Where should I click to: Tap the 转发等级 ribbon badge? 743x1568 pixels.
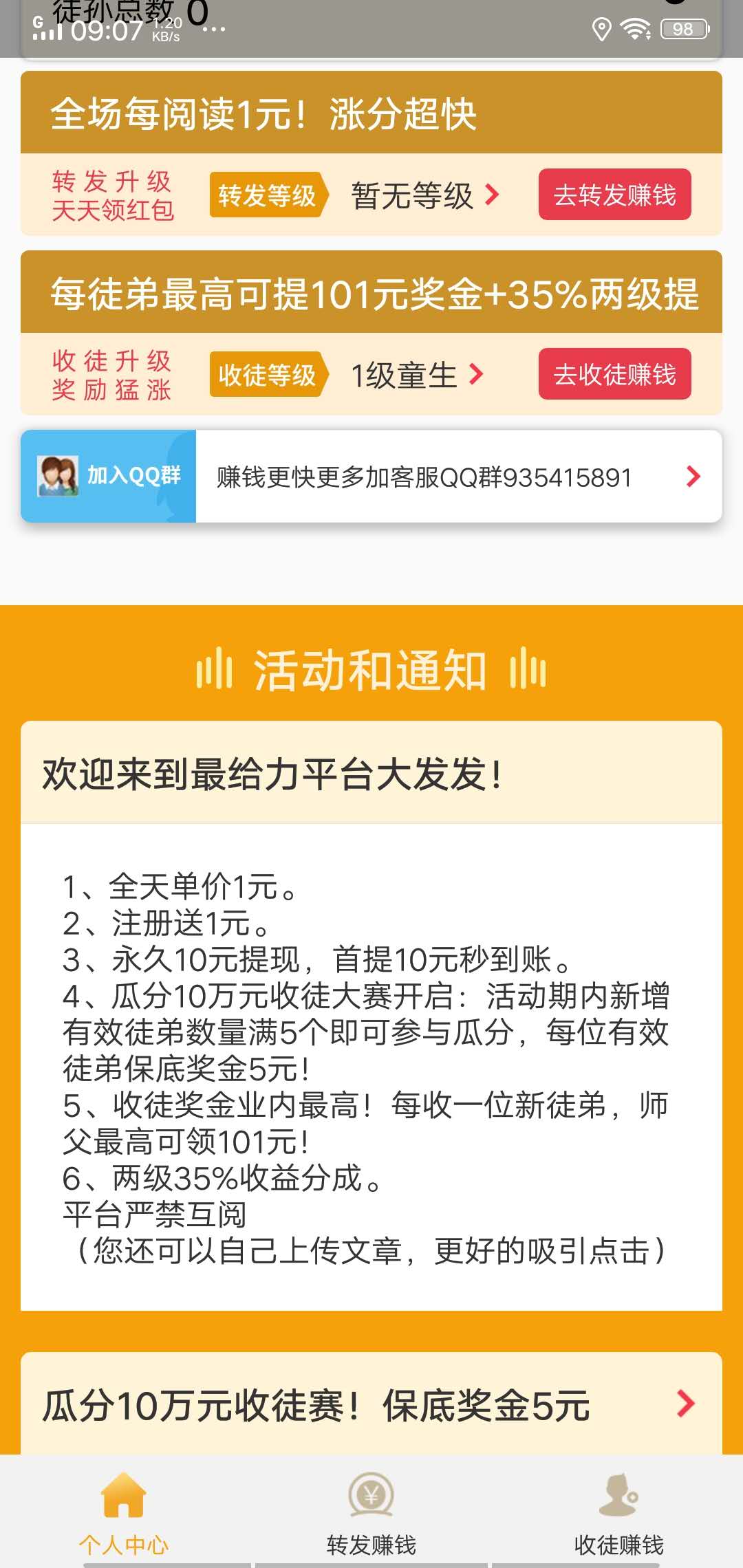click(267, 196)
